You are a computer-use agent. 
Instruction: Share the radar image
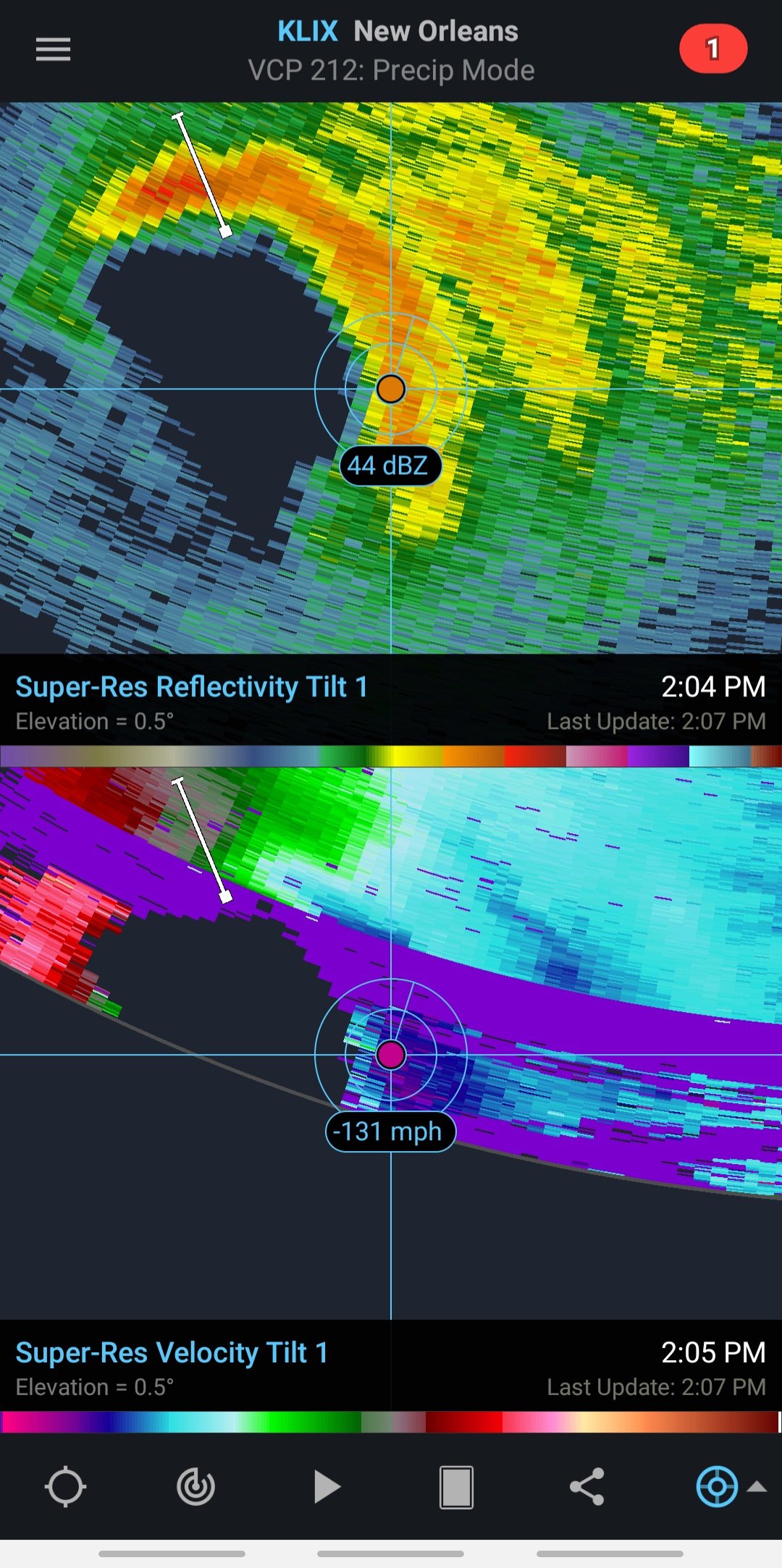pos(586,1487)
